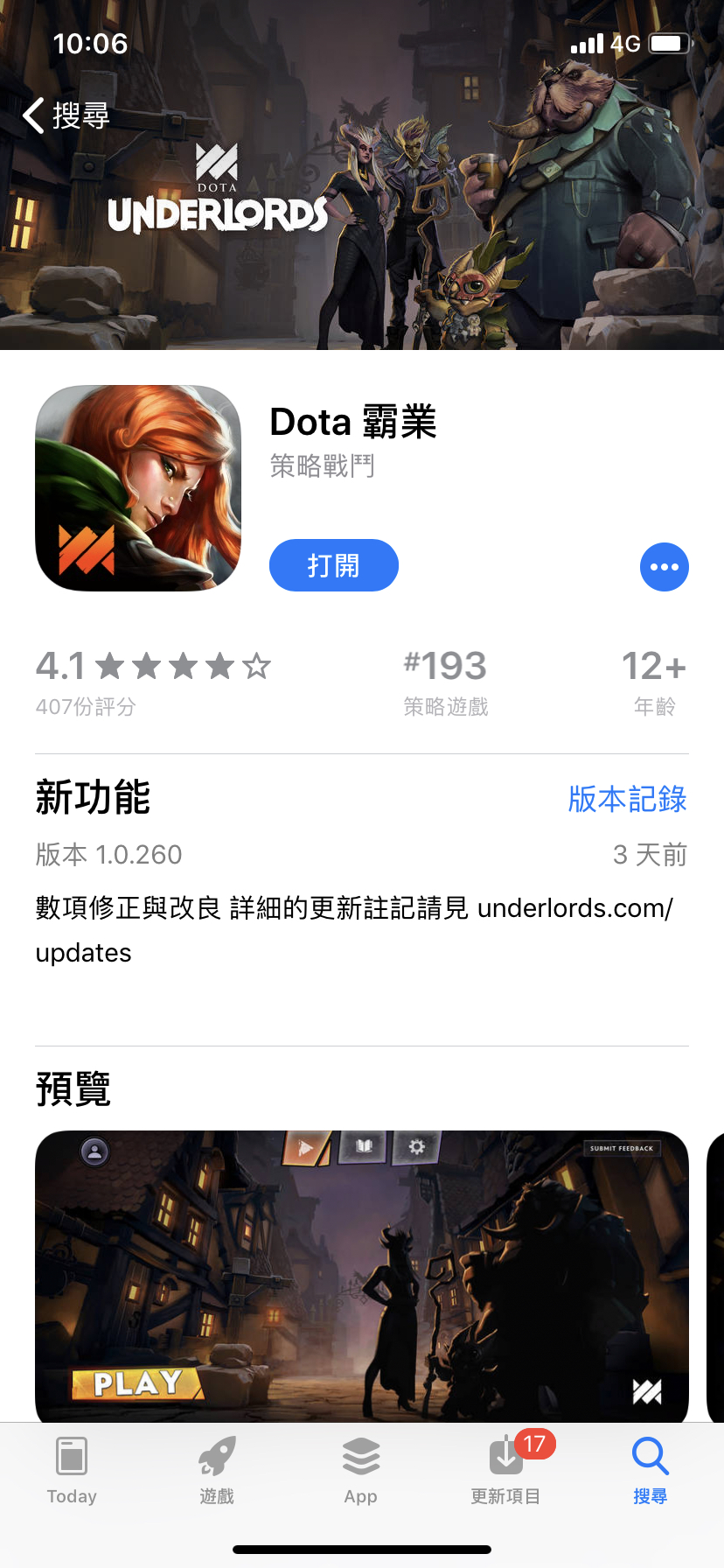Open 版本記錄 version history
The image size is (724, 1568).
click(628, 799)
